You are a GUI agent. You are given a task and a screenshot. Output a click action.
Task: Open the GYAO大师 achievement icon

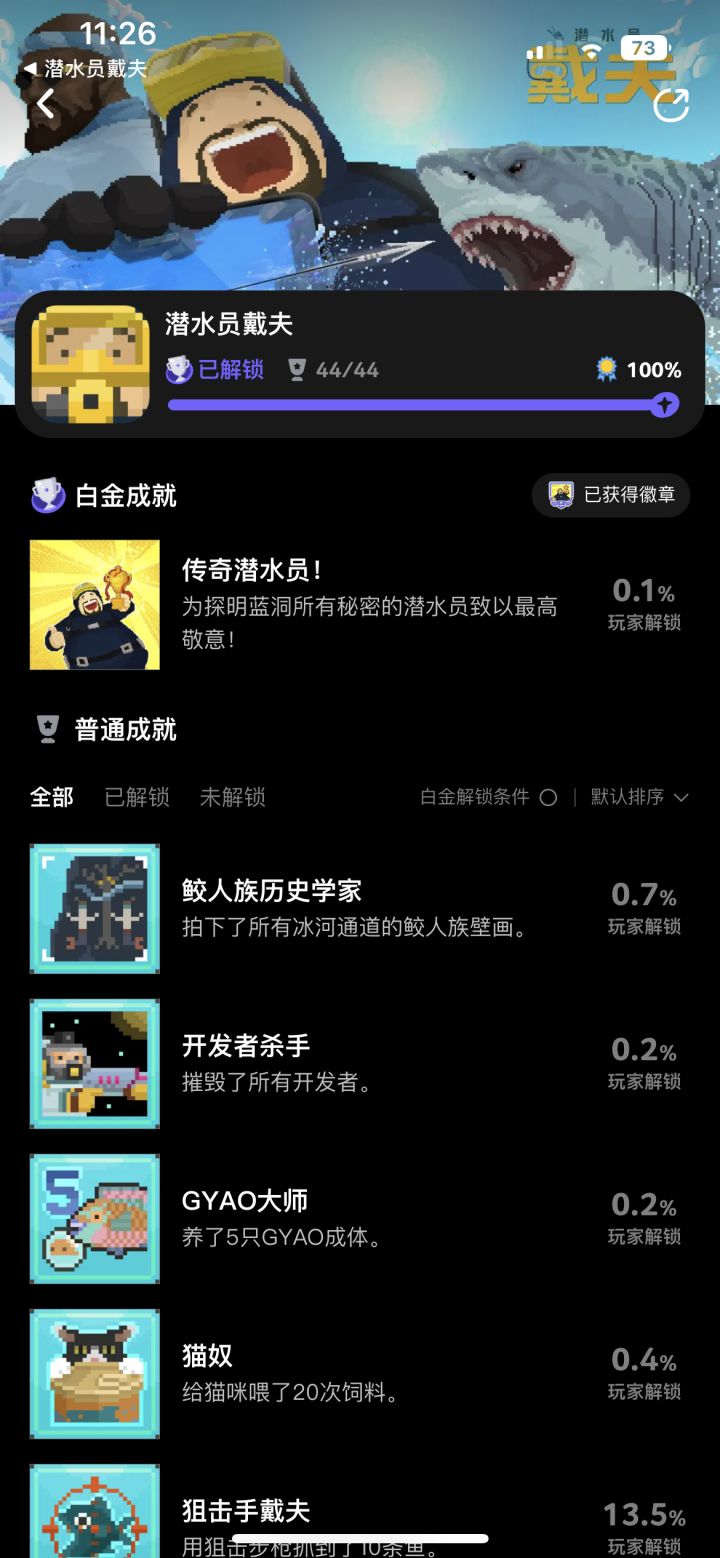coord(94,1218)
